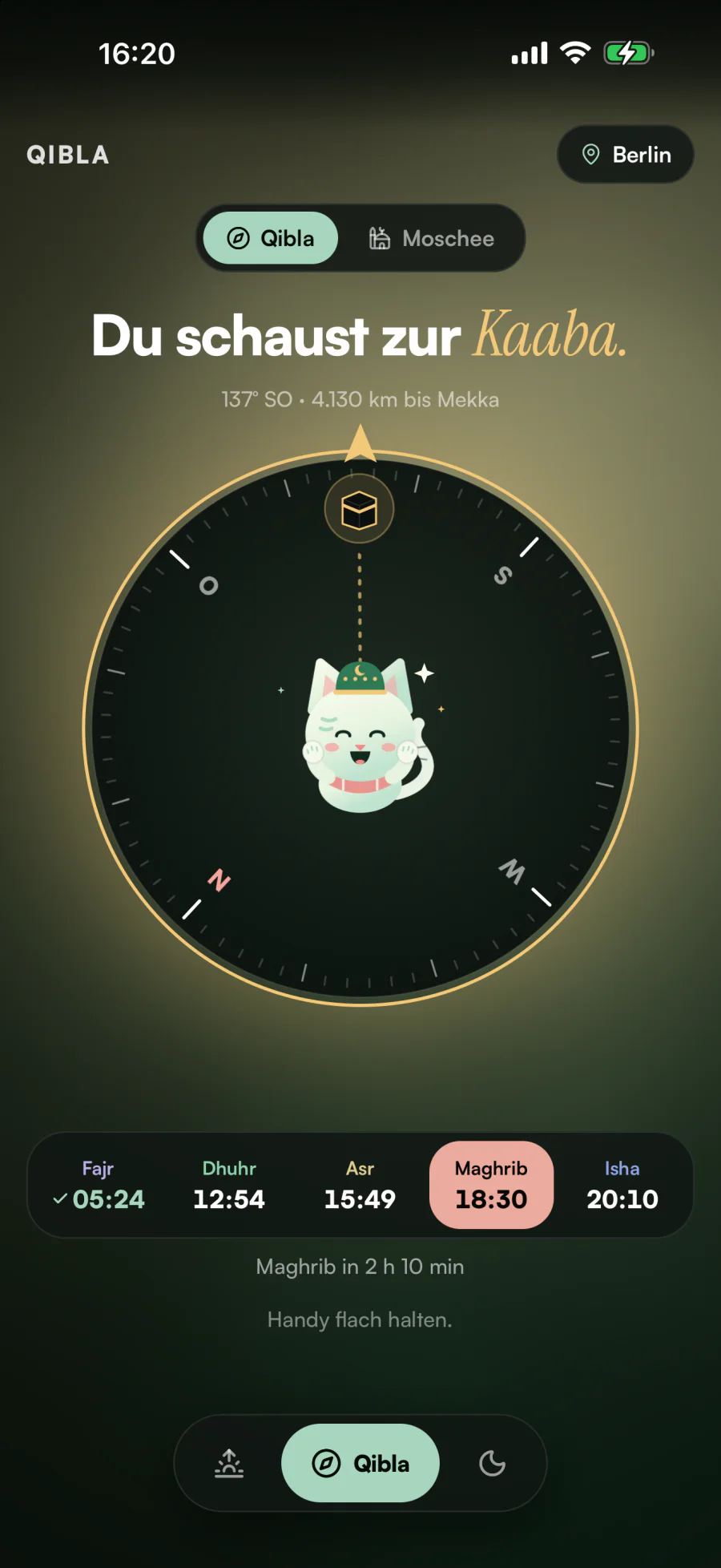Select the Isha 20:10 prayer time
Image resolution: width=721 pixels, height=1568 pixels.
(x=622, y=1185)
